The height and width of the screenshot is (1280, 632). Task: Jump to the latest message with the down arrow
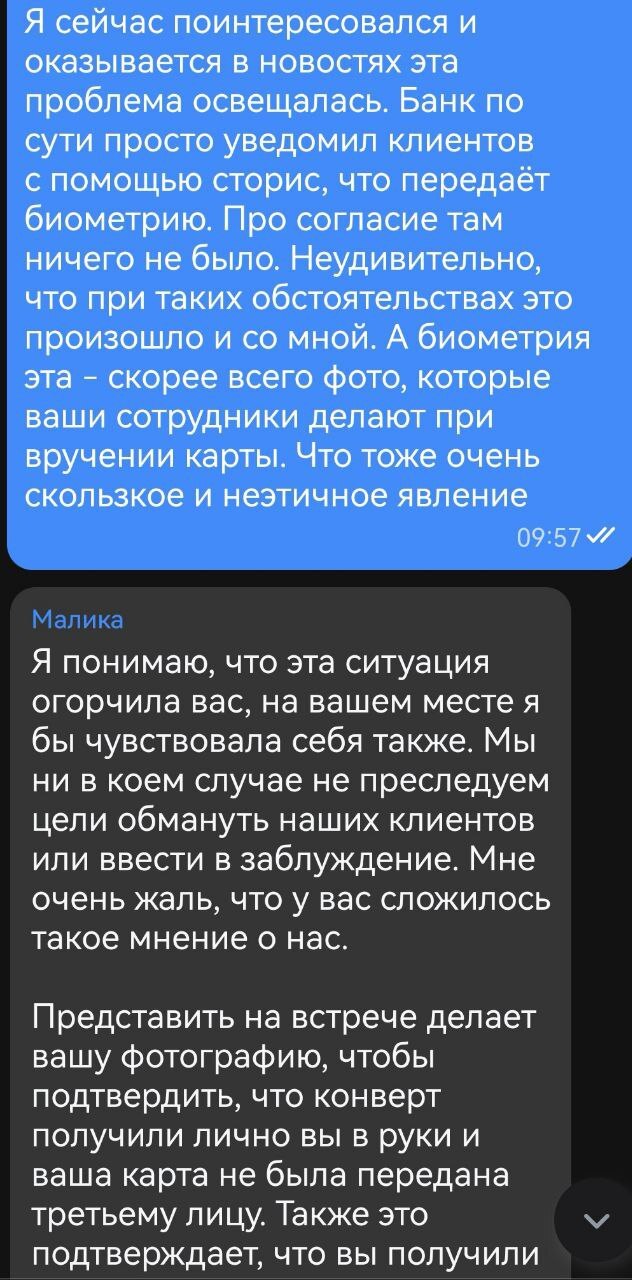pyautogui.click(x=596, y=1220)
